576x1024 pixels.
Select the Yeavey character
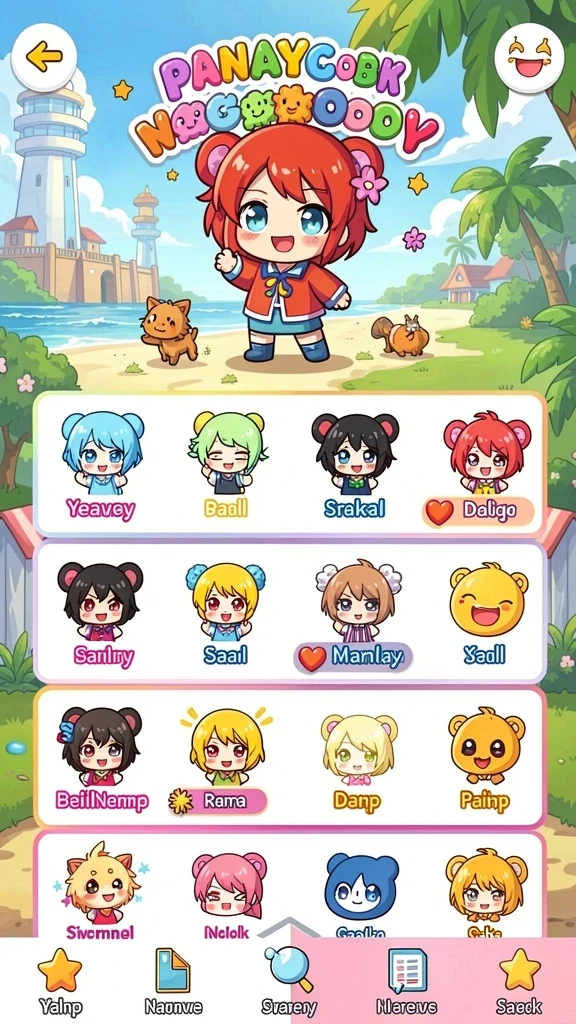101,466
